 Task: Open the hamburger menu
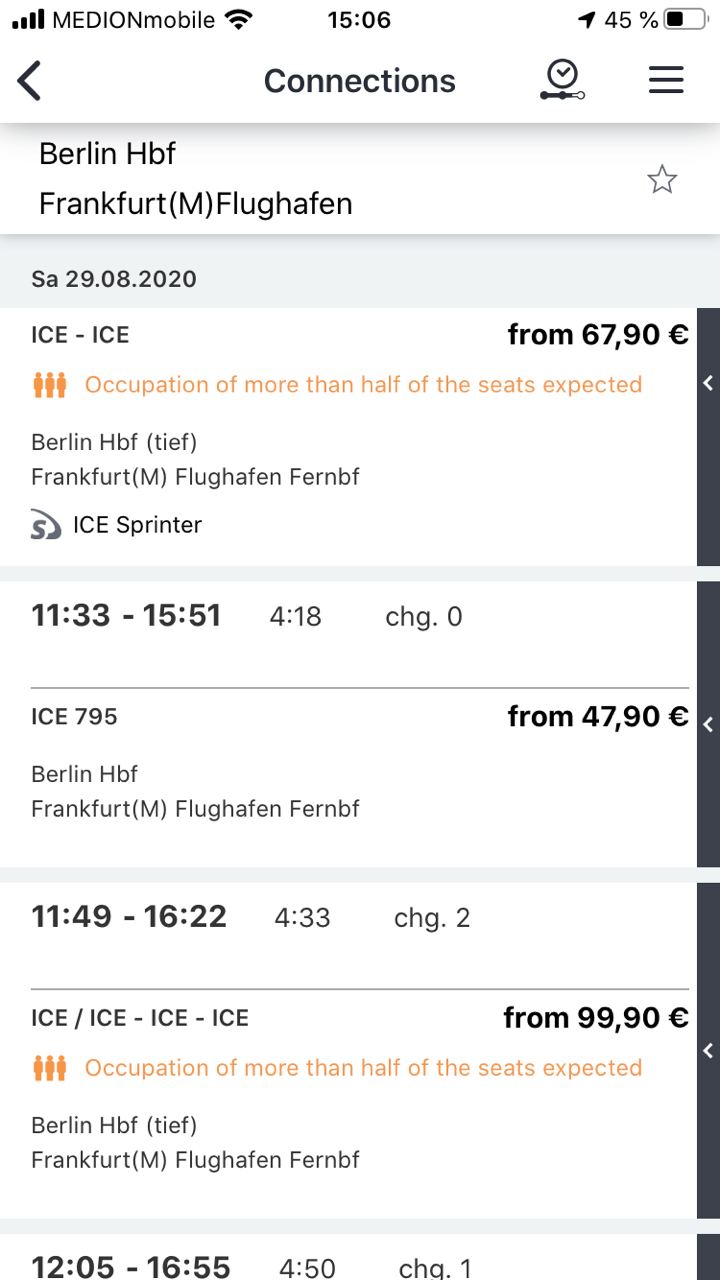666,80
